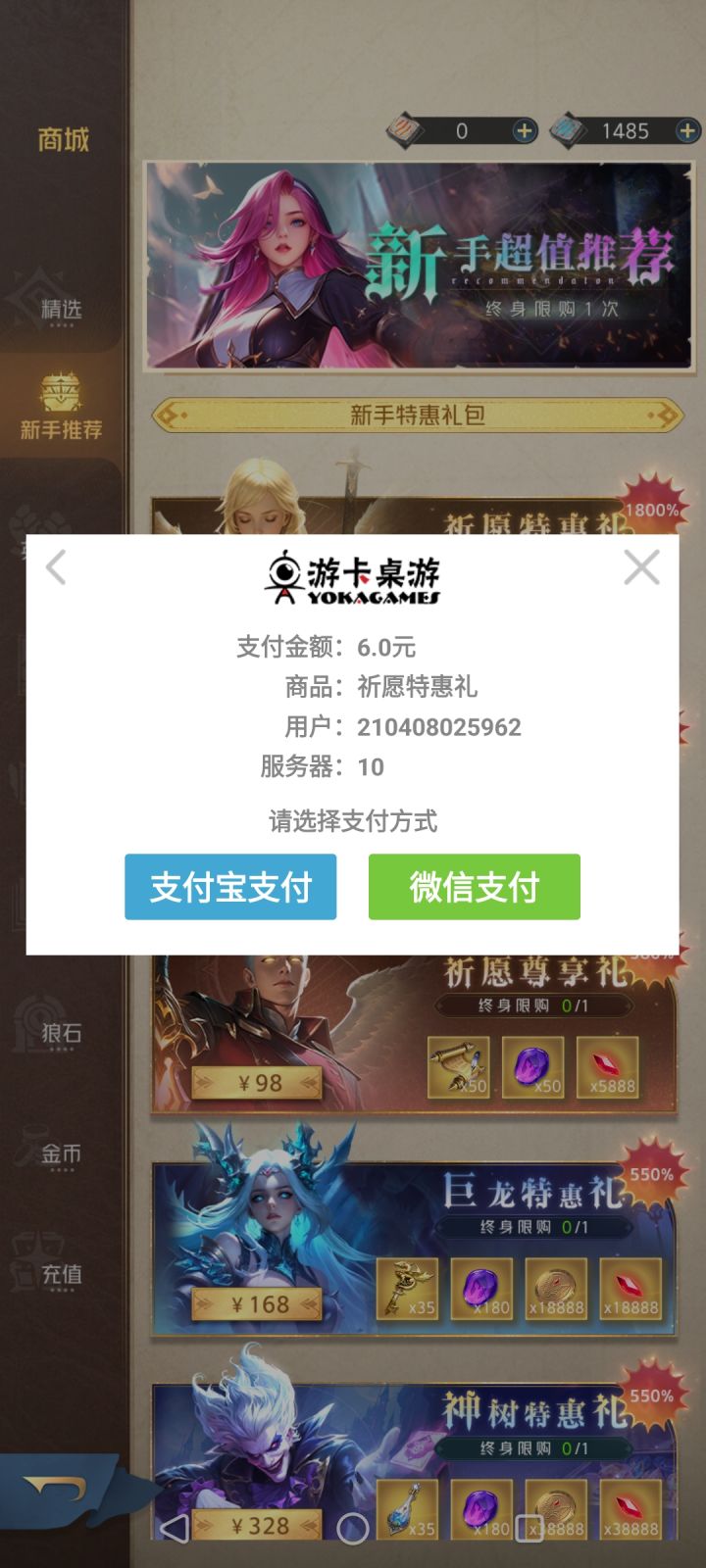This screenshot has height=1568, width=706.
Task: Go back using the arrow in the payment dialog
Action: 55,566
